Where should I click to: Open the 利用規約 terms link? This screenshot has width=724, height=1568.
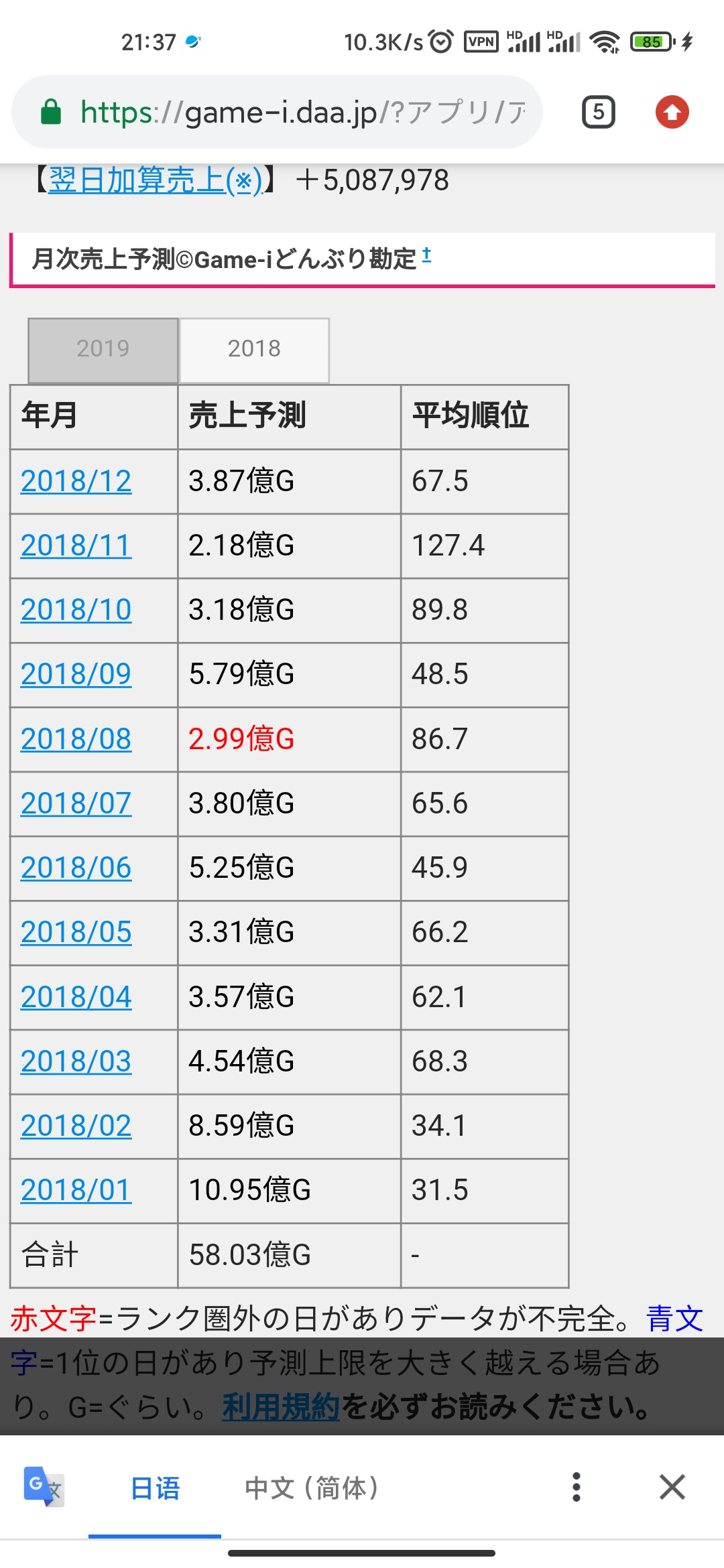(282, 1407)
